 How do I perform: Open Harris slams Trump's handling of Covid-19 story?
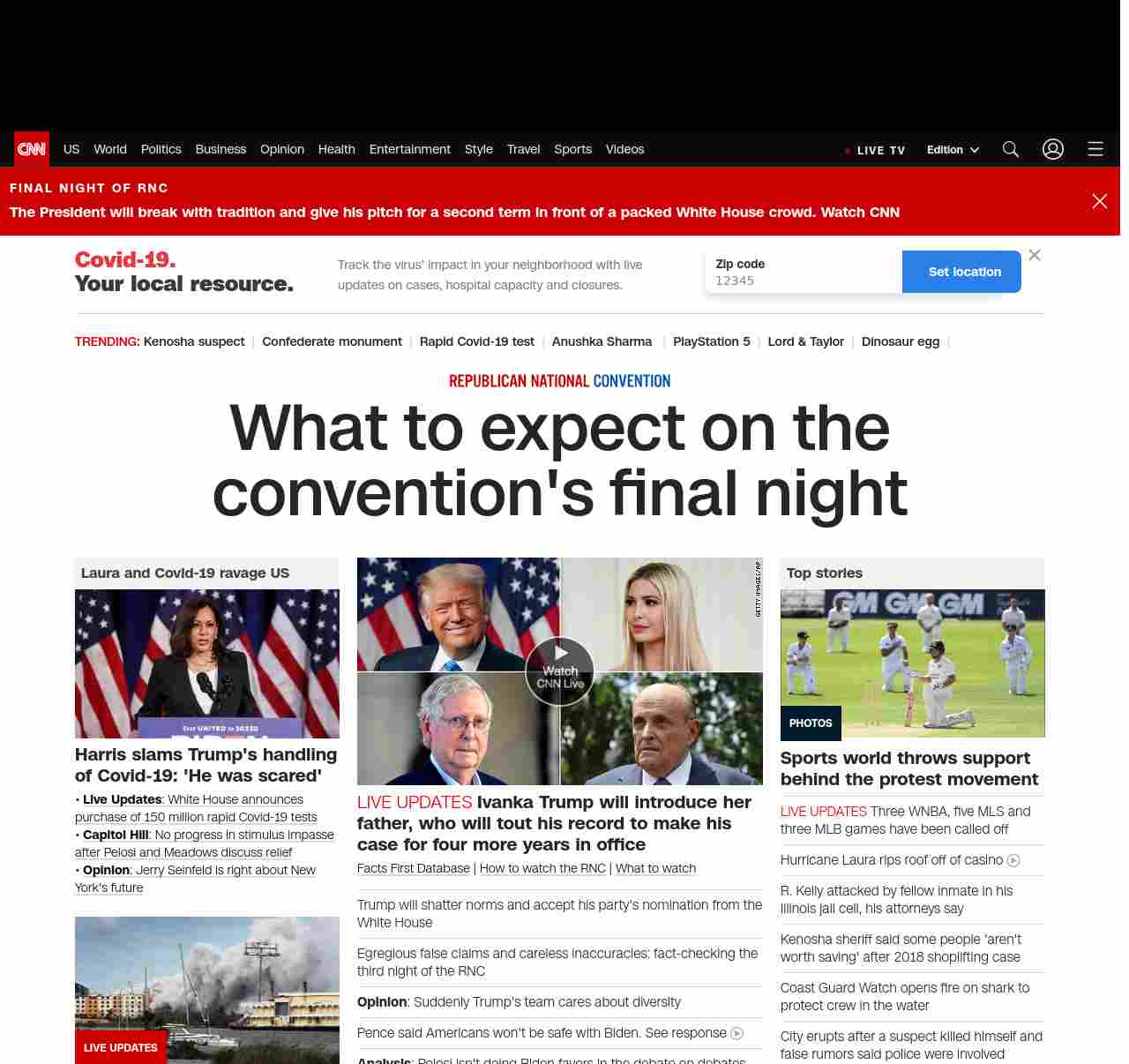206,765
